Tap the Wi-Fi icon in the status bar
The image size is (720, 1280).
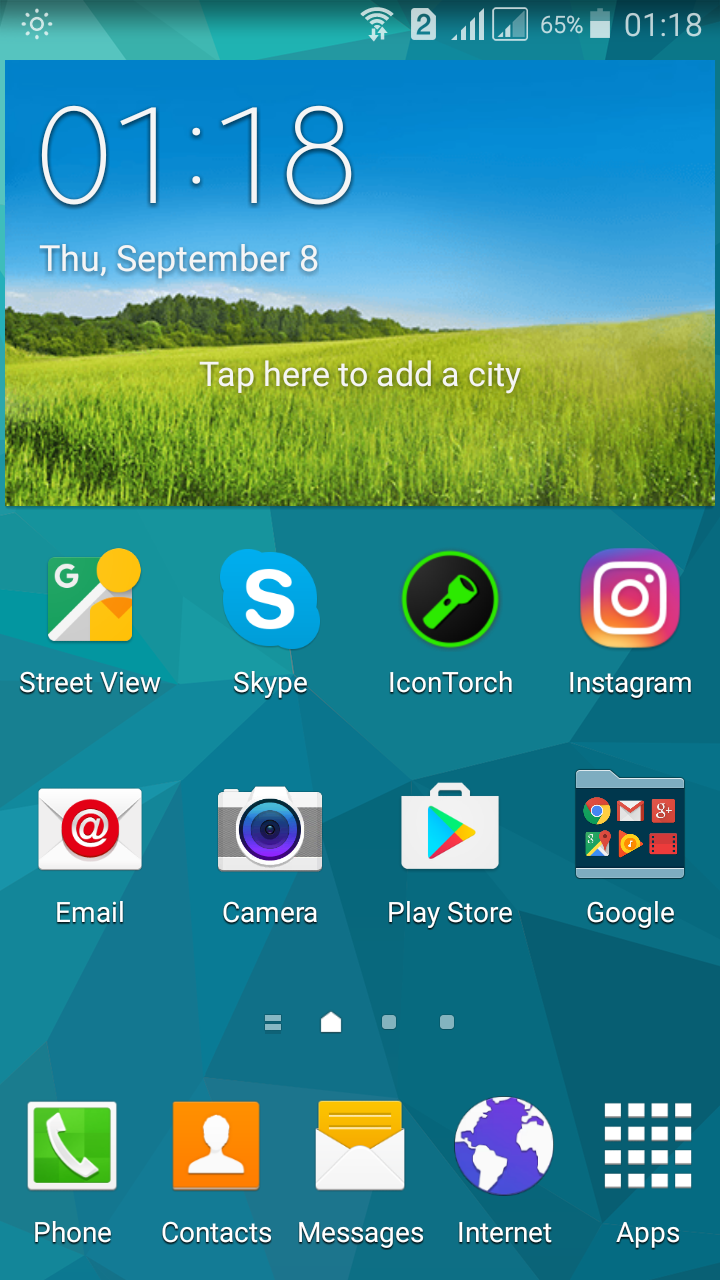375,25
